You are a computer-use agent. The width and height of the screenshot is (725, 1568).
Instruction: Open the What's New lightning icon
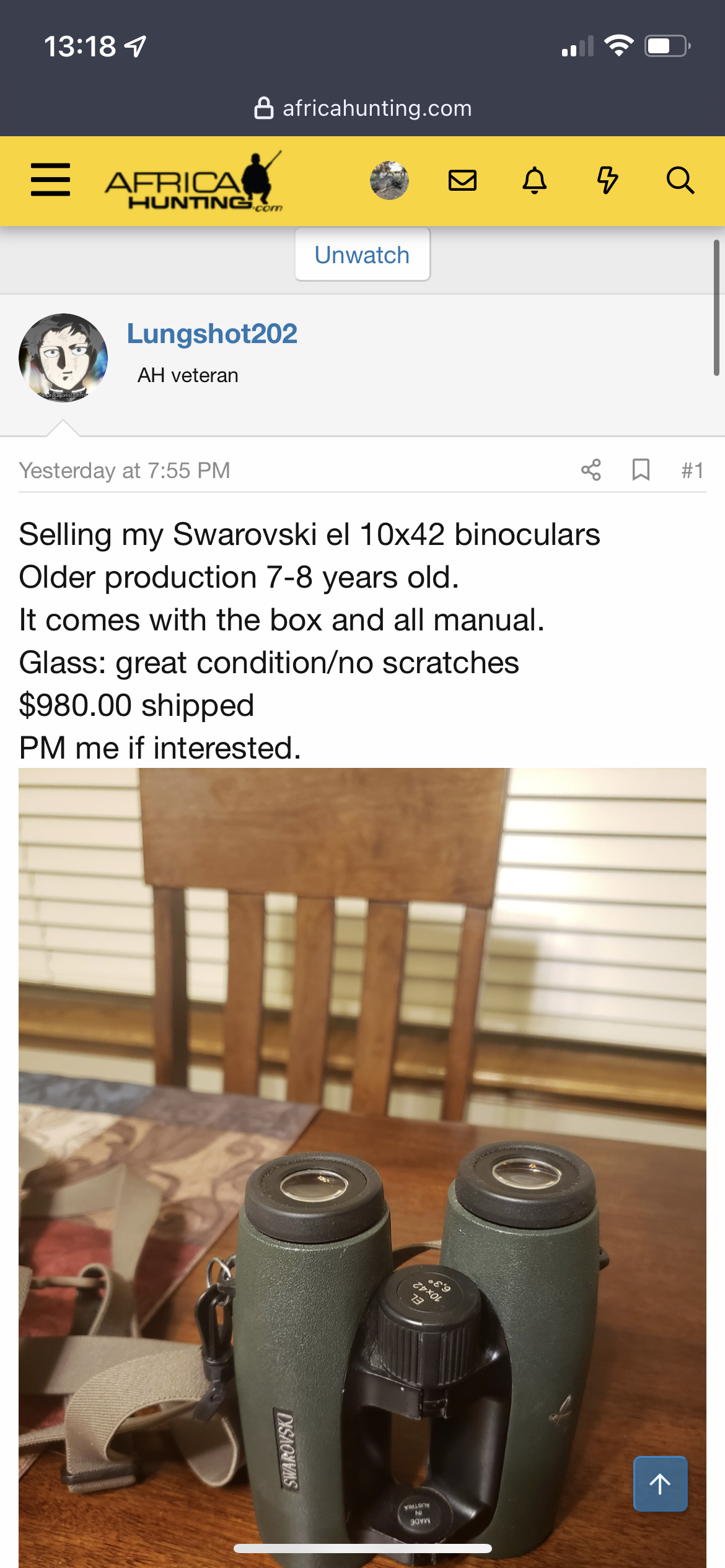tap(607, 180)
